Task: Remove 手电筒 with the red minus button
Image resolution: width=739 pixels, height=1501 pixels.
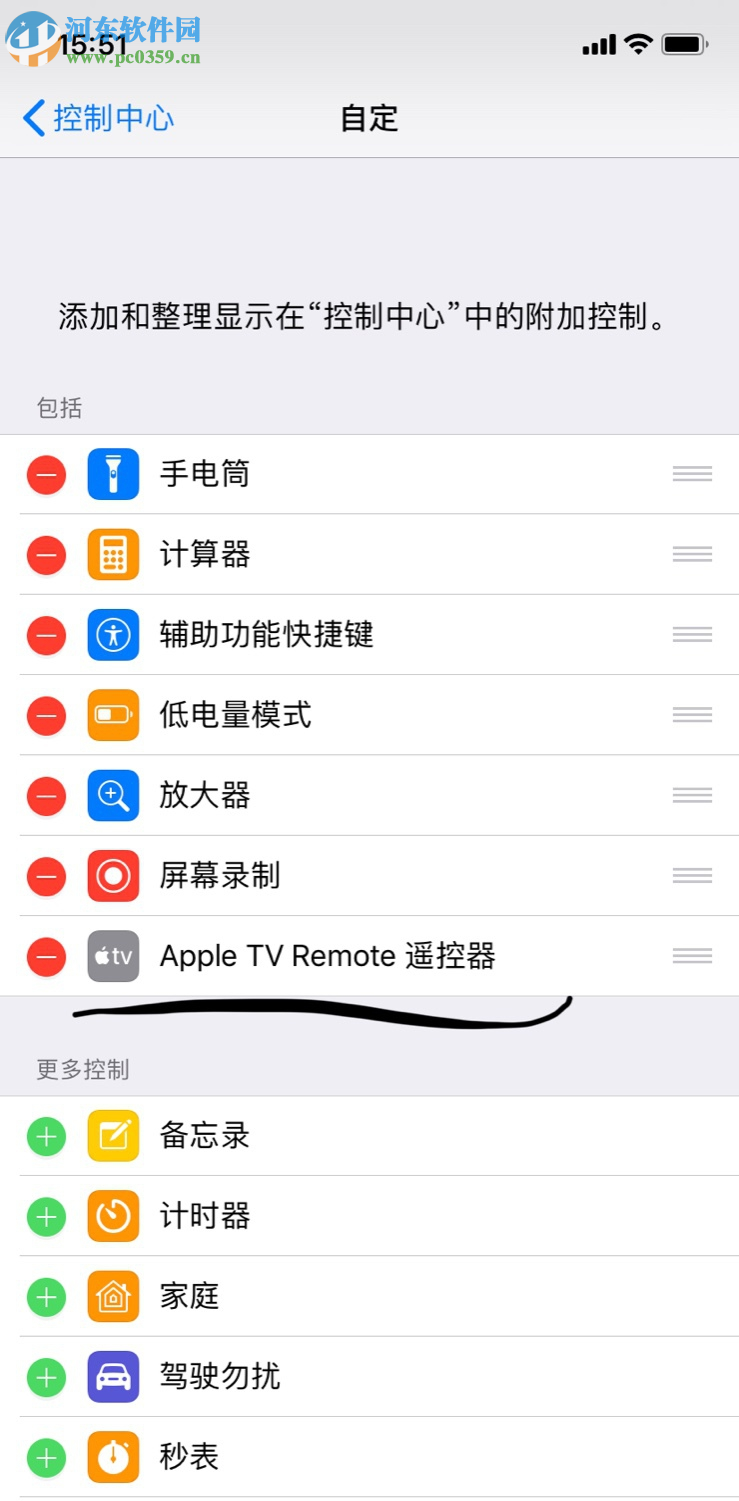Action: coord(46,474)
